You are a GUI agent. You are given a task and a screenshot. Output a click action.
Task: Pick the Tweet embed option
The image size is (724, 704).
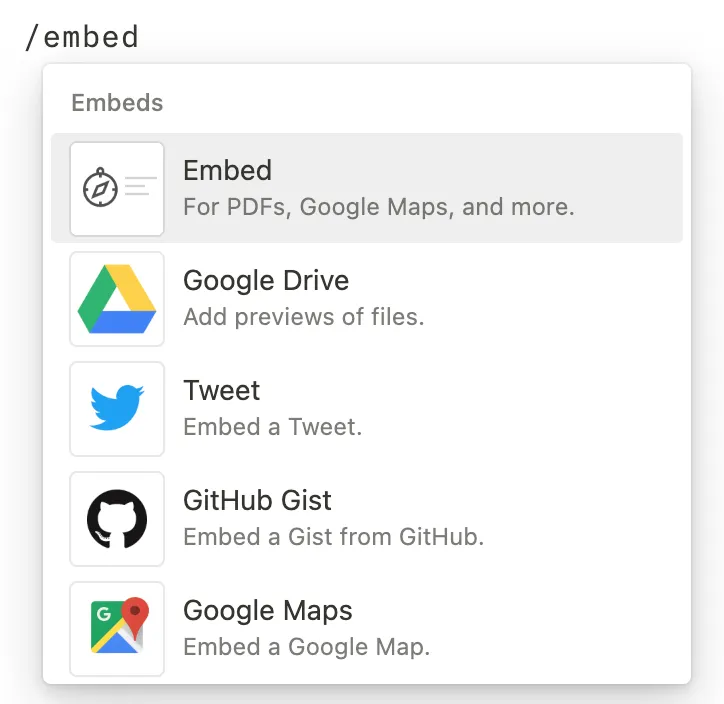pyautogui.click(x=366, y=408)
